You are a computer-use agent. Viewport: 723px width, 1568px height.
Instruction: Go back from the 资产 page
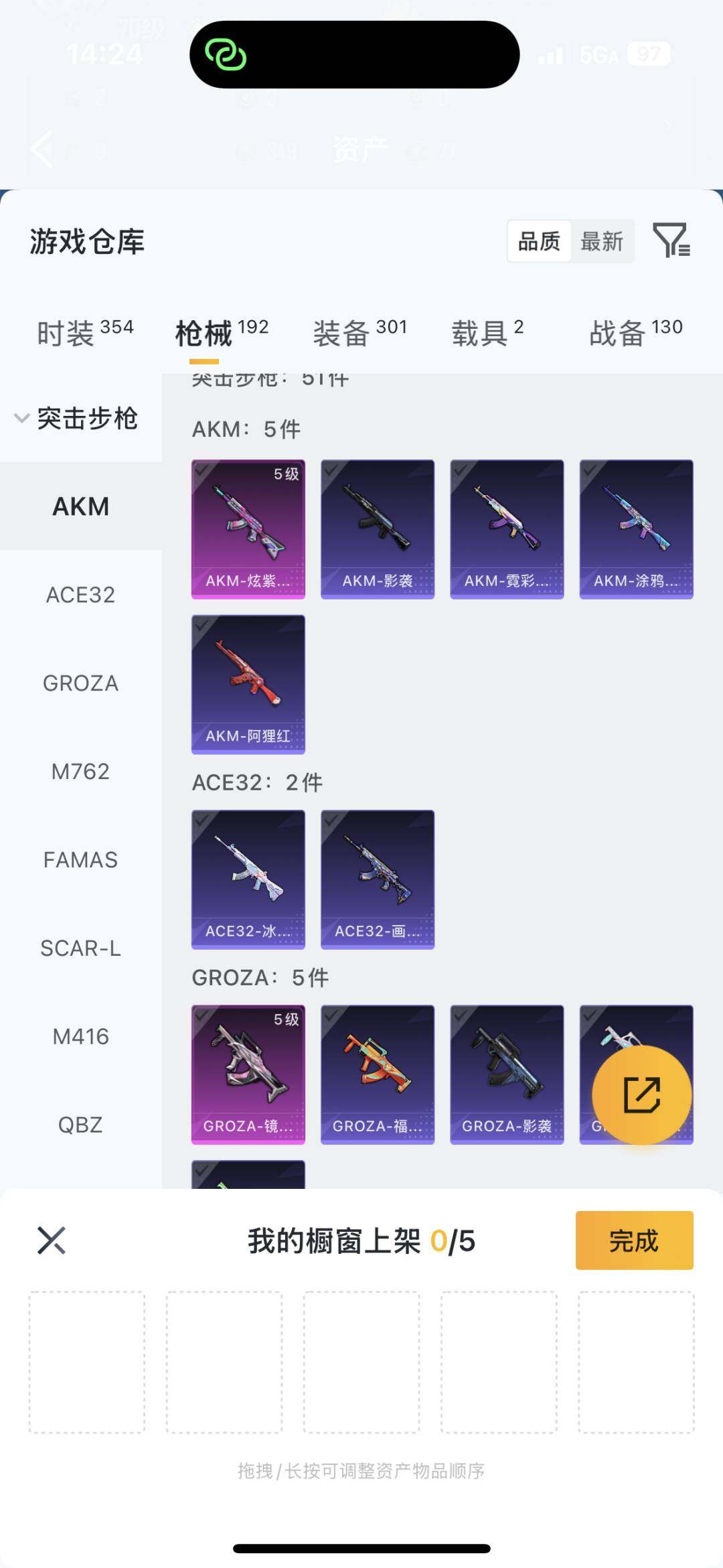42,149
